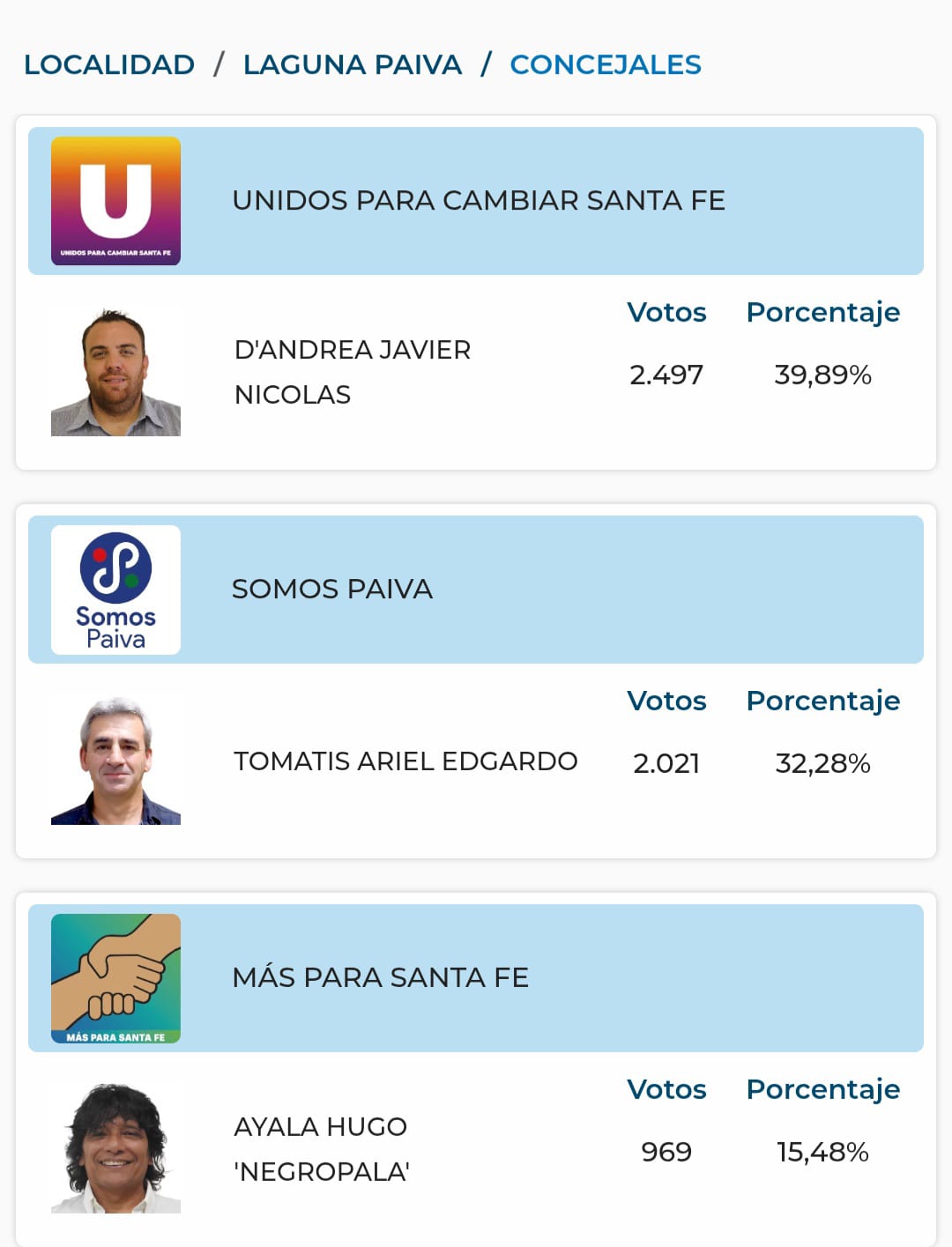Click the Porcentaje header in Somos Paiva card
This screenshot has width=952, height=1247.
(823, 701)
